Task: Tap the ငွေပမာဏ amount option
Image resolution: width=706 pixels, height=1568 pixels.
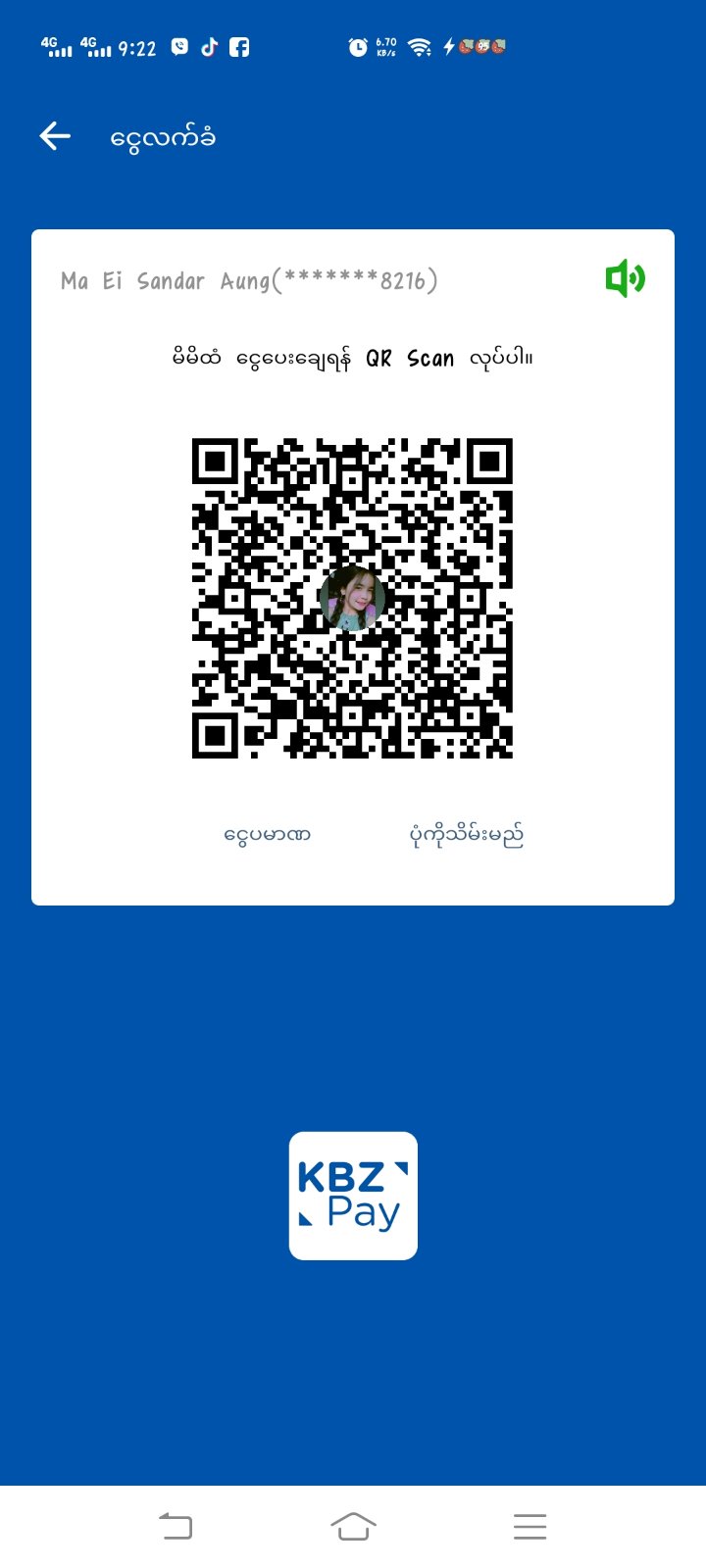Action: (x=267, y=835)
